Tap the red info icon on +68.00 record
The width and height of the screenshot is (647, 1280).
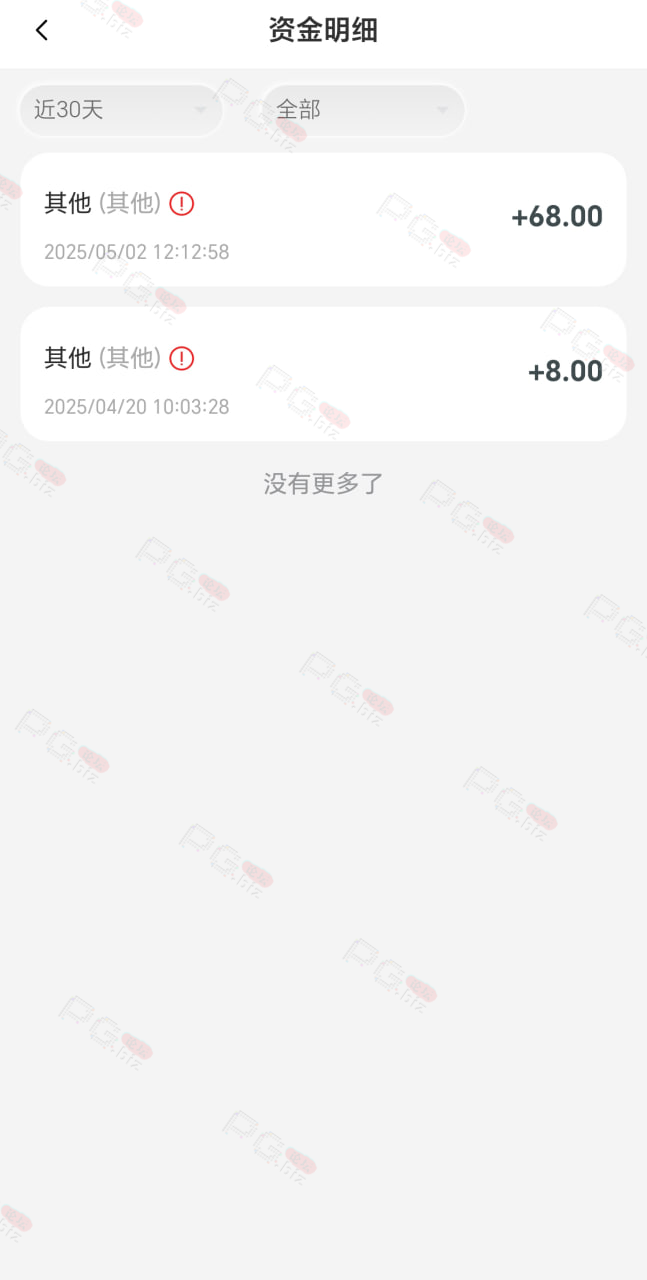pyautogui.click(x=181, y=204)
